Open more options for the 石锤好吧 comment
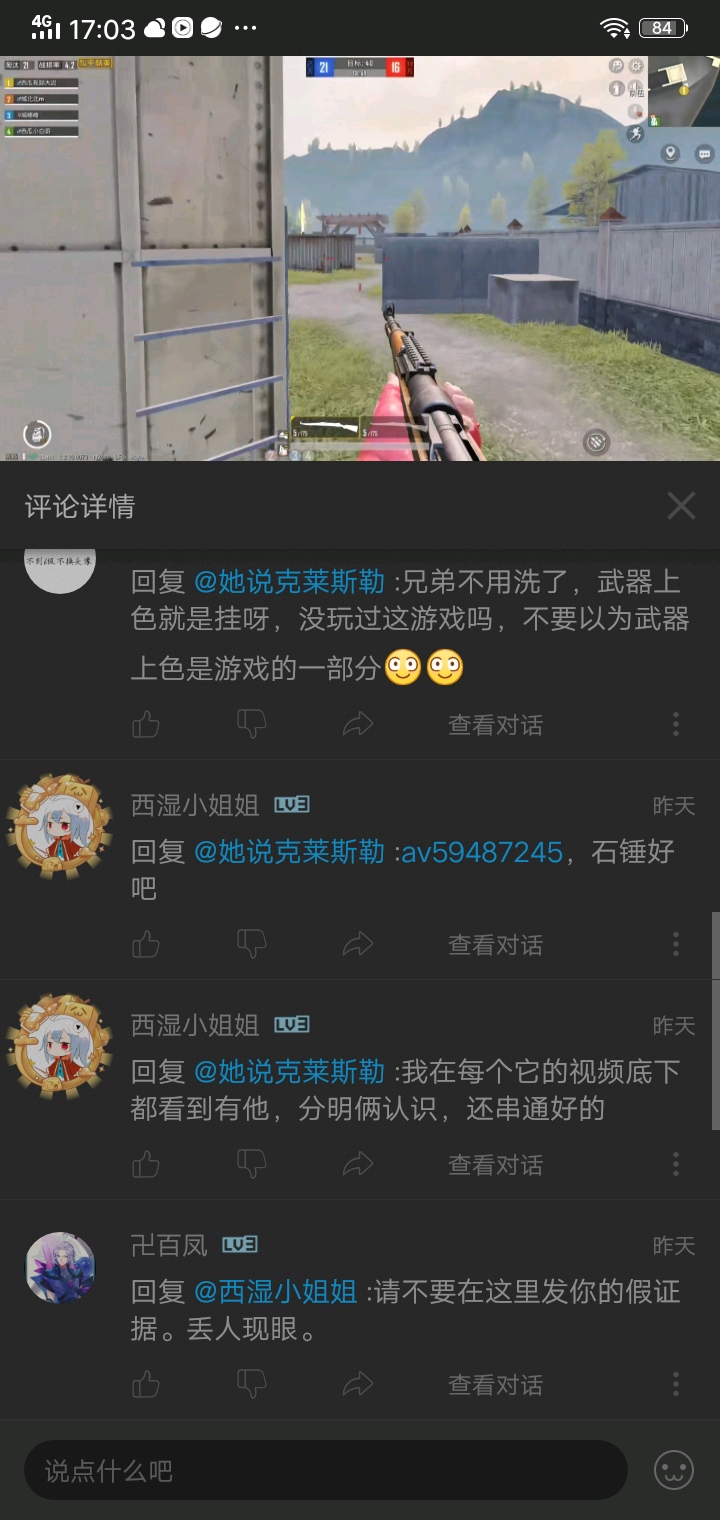The height and width of the screenshot is (1520, 720). 676,944
